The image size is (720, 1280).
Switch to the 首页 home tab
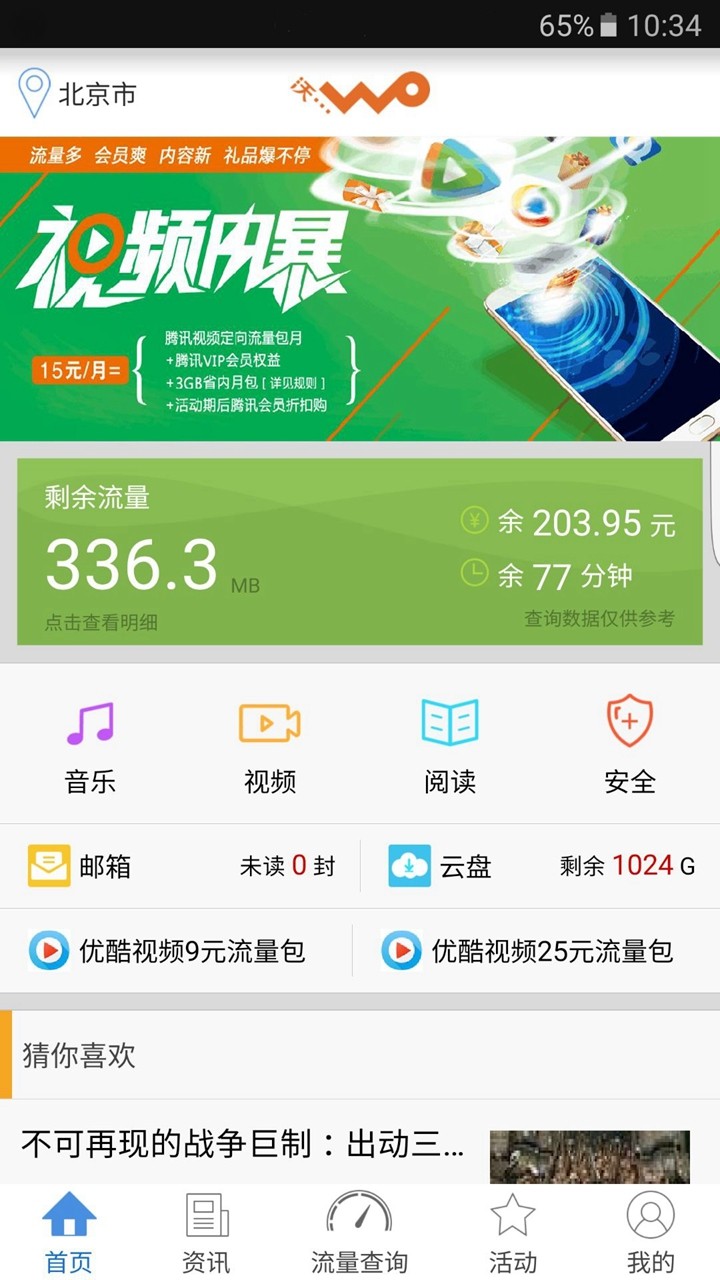[x=69, y=1234]
